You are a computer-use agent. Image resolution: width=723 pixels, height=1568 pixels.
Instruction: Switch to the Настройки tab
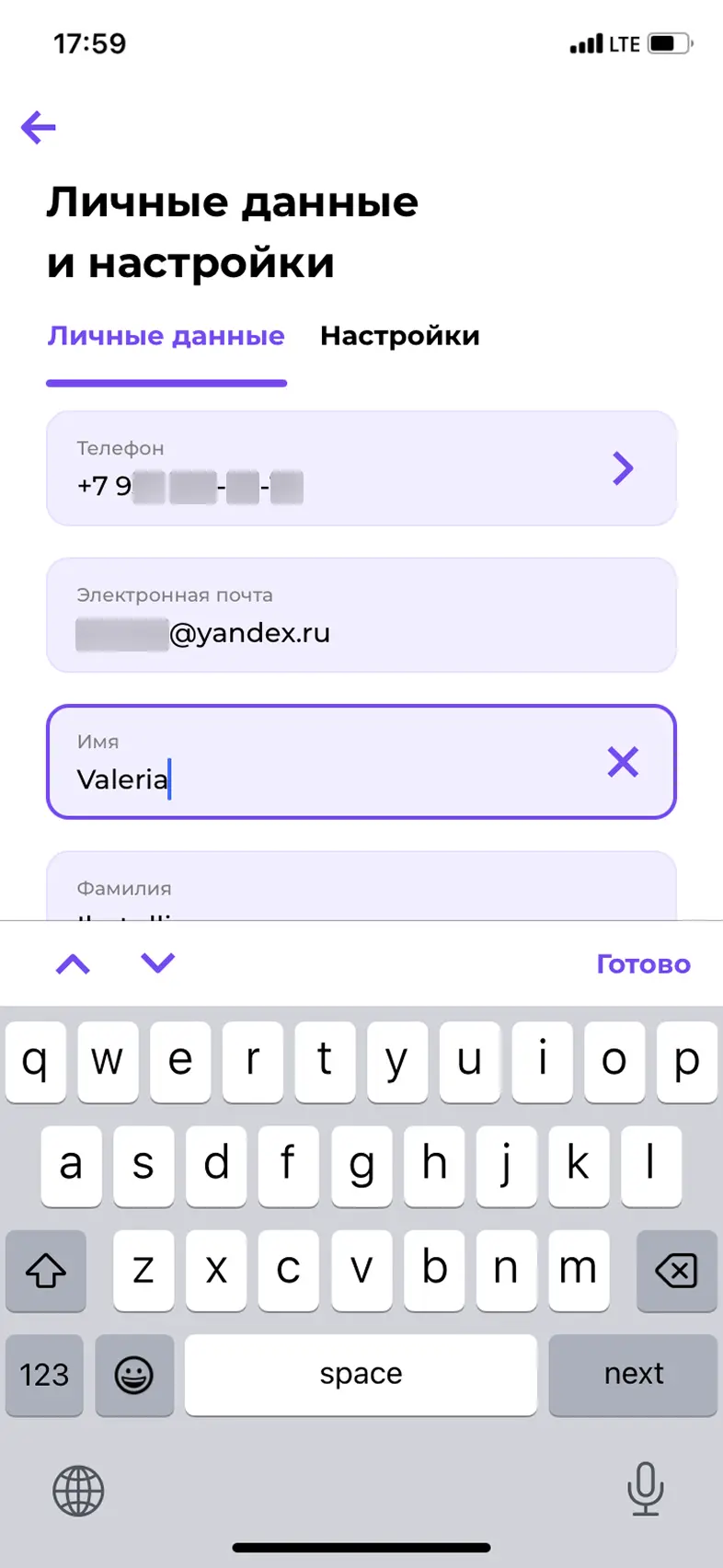pos(399,336)
